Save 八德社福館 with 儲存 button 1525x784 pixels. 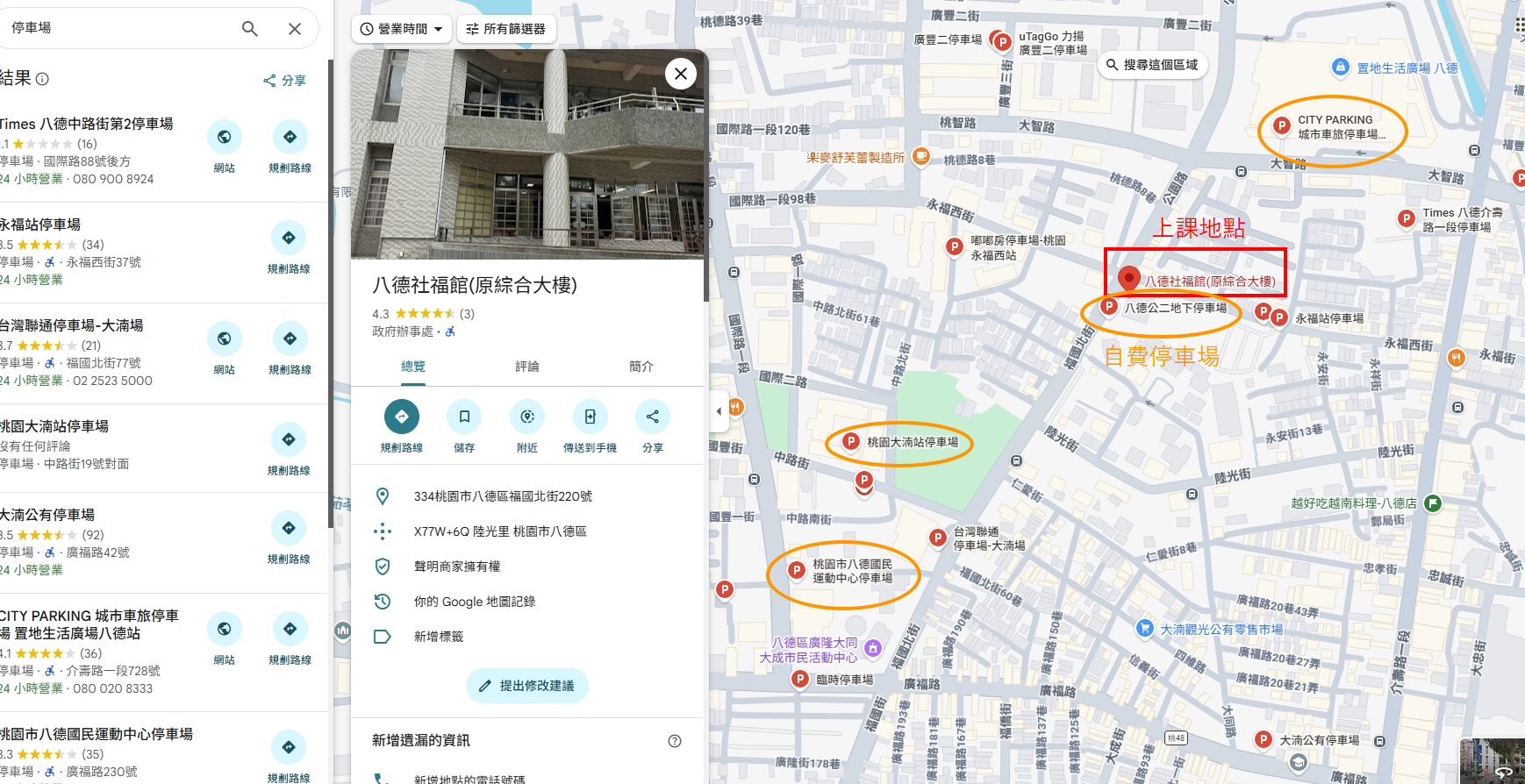pyautogui.click(x=464, y=417)
